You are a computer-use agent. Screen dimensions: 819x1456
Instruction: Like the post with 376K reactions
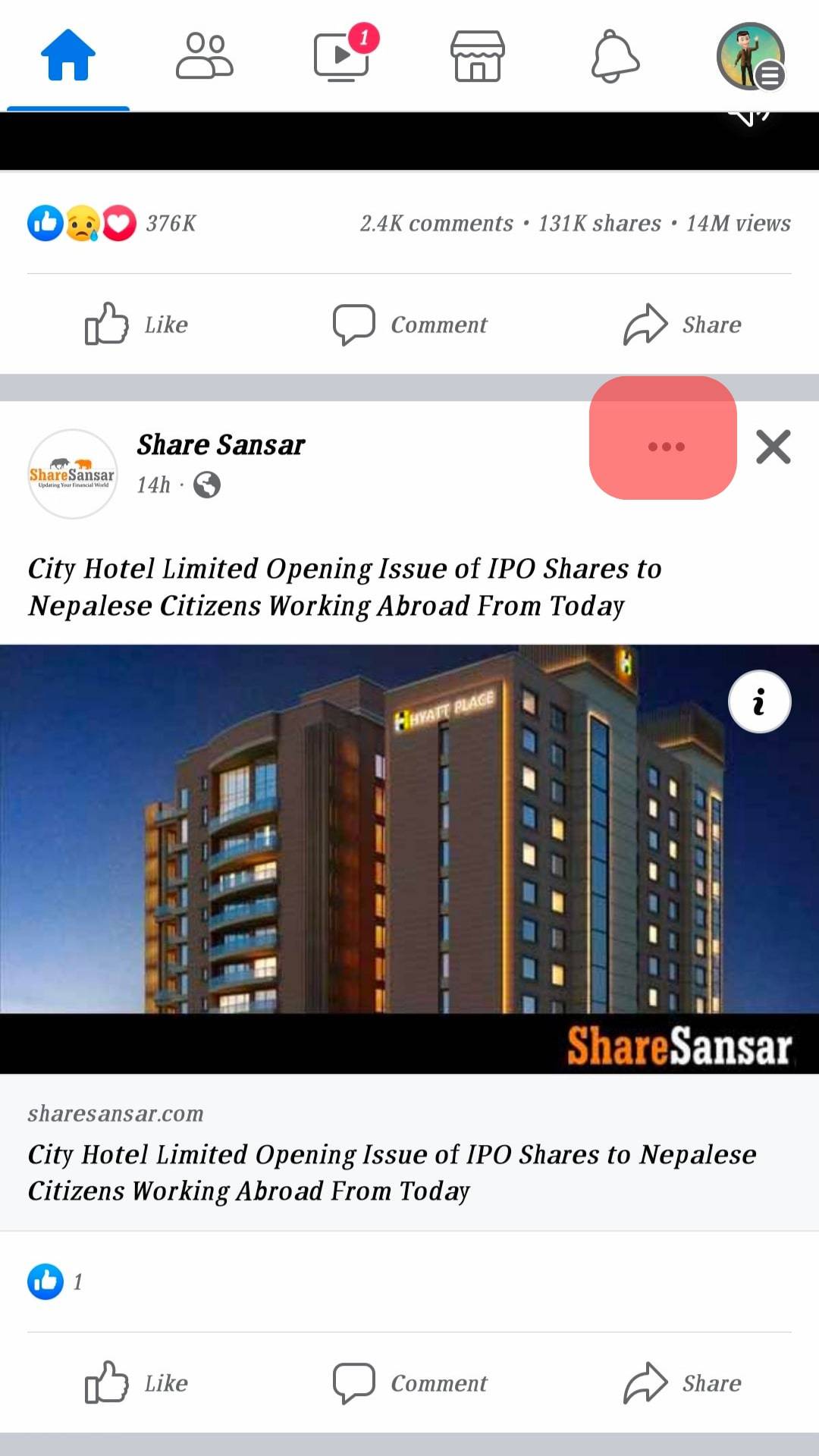(x=136, y=325)
